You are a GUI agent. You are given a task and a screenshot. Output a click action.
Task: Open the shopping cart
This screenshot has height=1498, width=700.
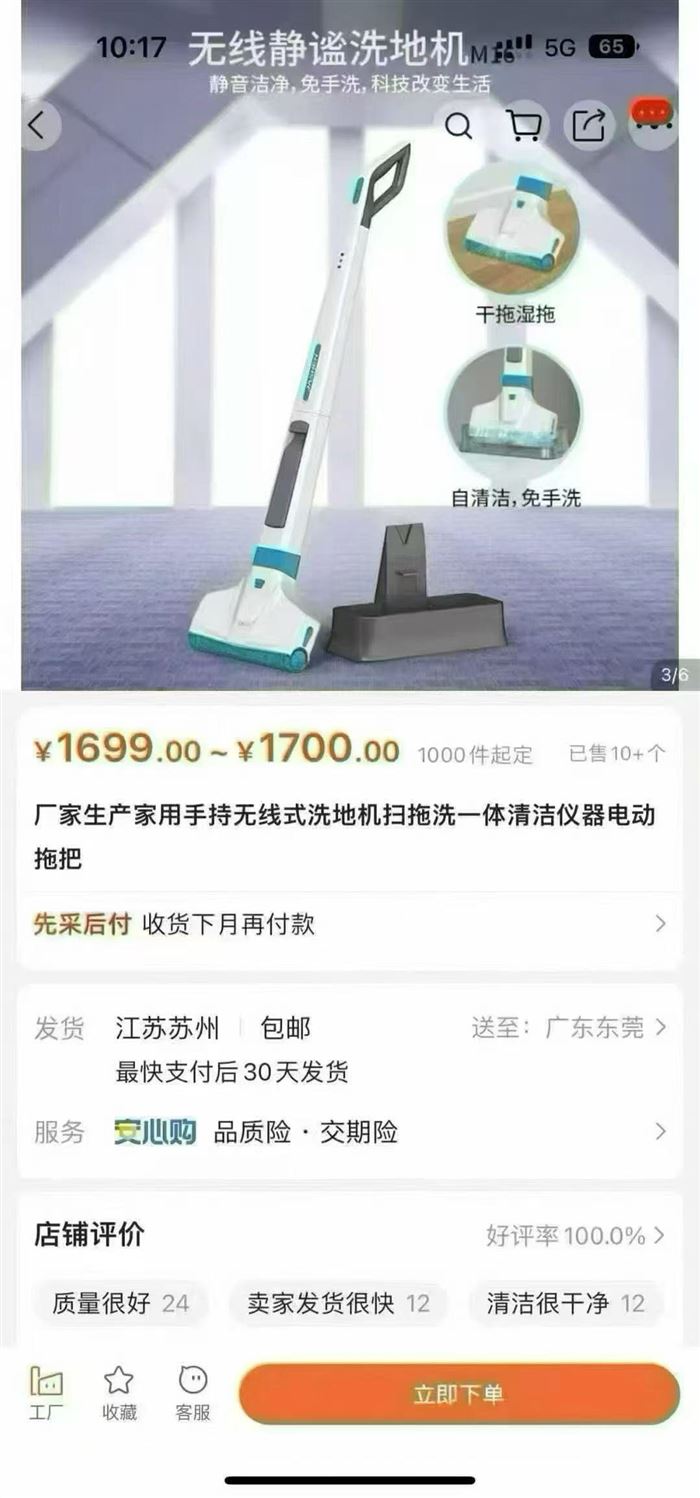pyautogui.click(x=524, y=126)
